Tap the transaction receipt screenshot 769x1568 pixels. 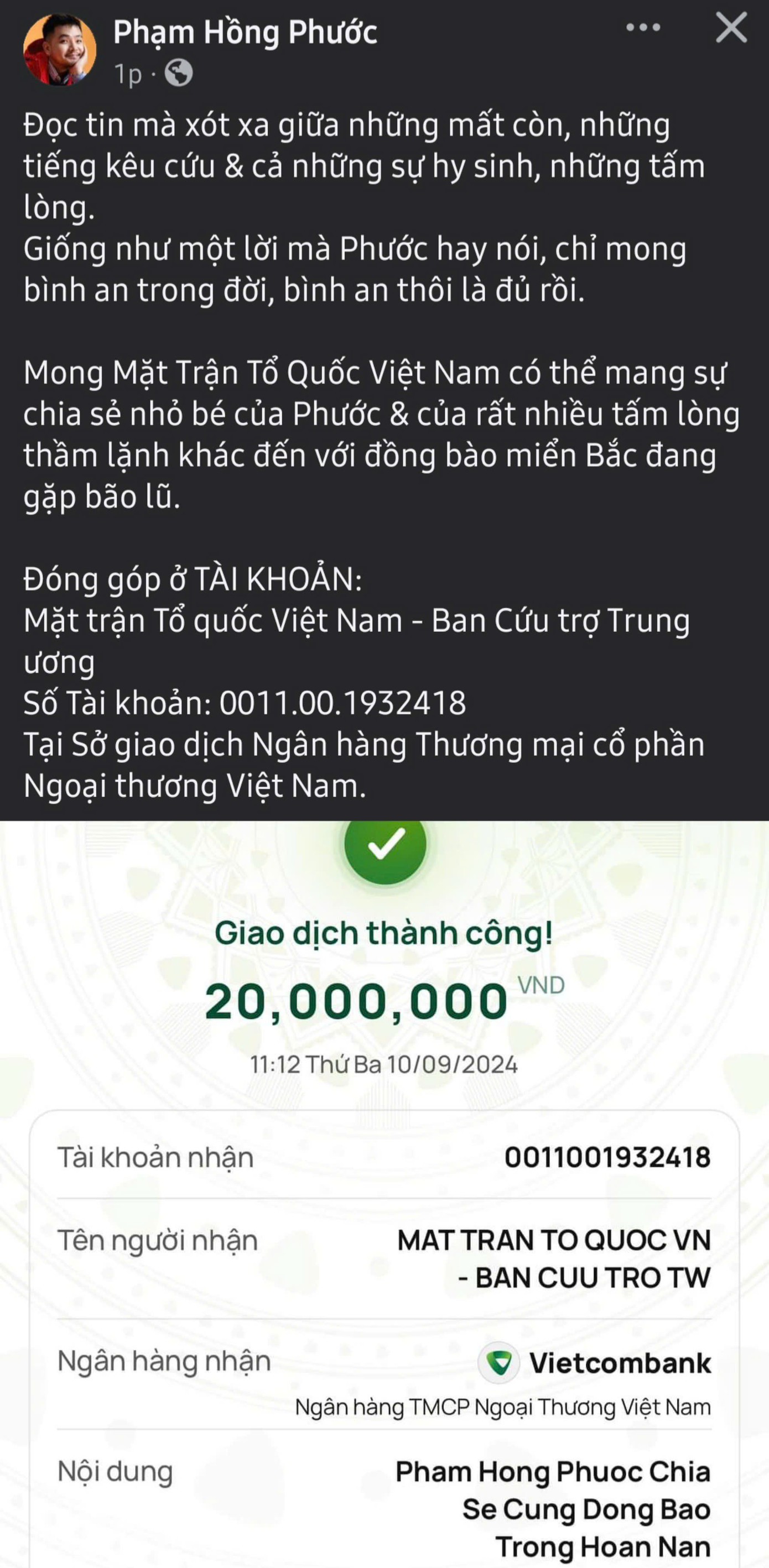pyautogui.click(x=384, y=1187)
